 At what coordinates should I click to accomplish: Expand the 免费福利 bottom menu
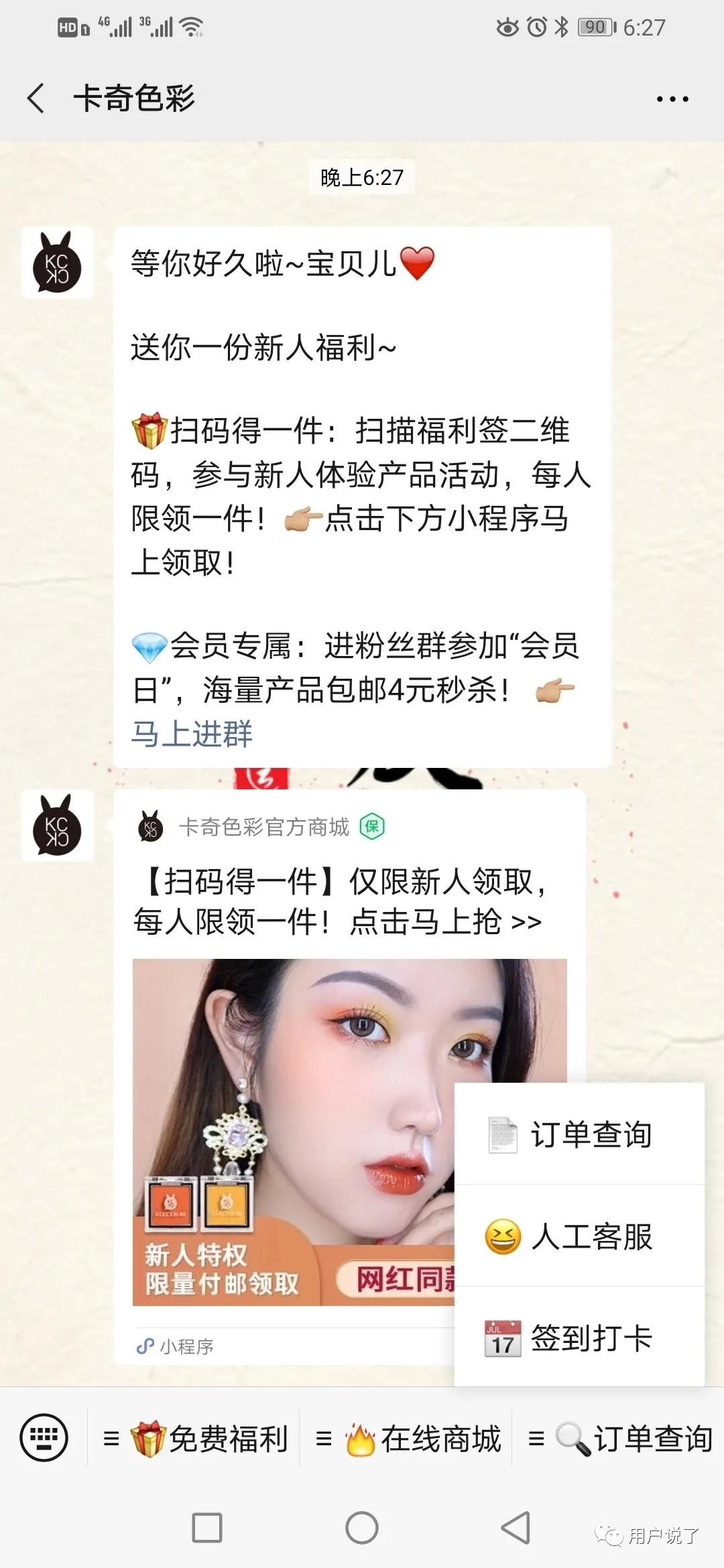pyautogui.click(x=194, y=1439)
